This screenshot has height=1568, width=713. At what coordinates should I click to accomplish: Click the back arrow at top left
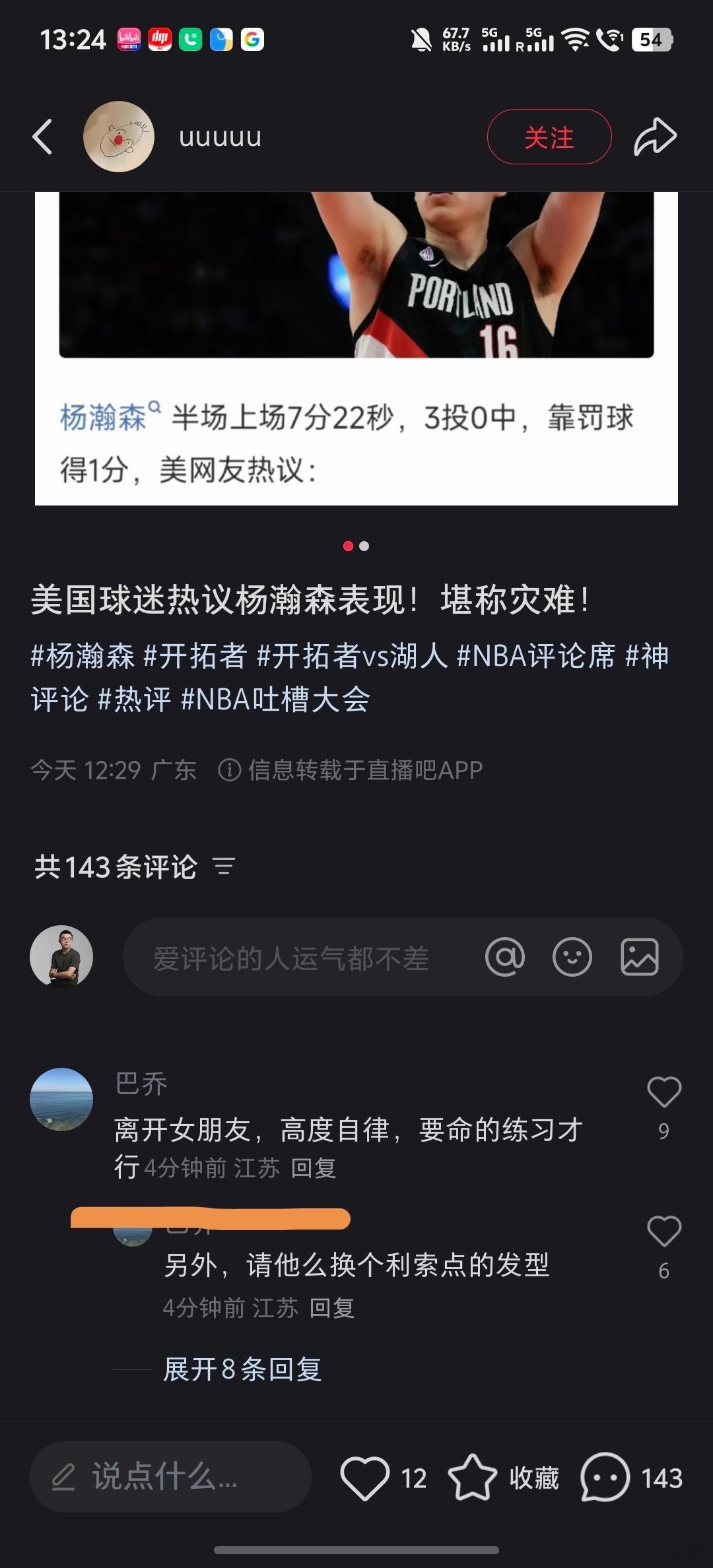coord(44,137)
